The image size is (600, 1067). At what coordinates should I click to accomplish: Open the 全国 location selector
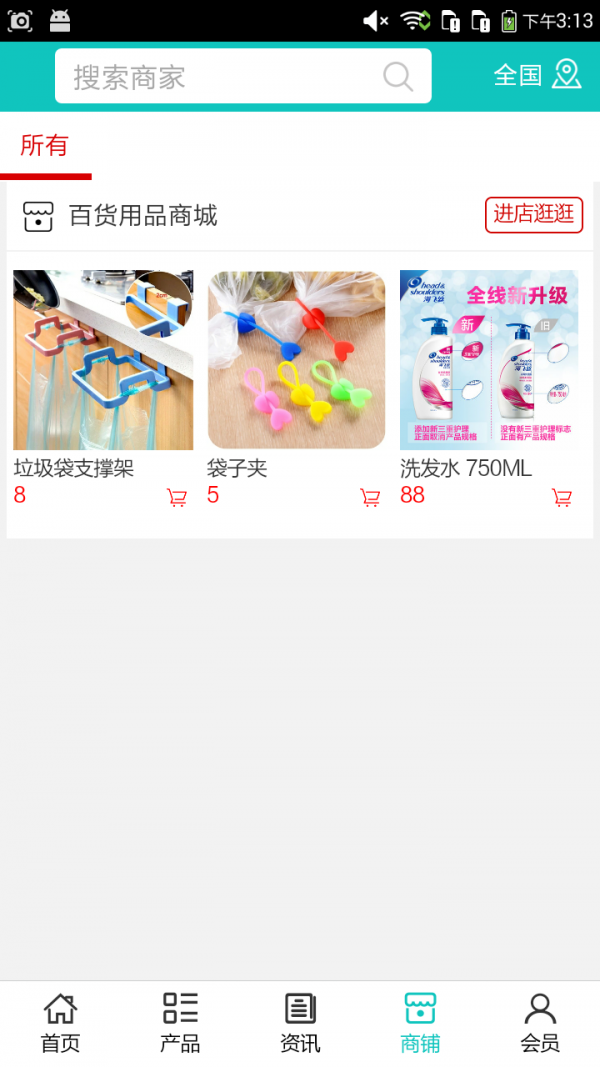tap(537, 75)
